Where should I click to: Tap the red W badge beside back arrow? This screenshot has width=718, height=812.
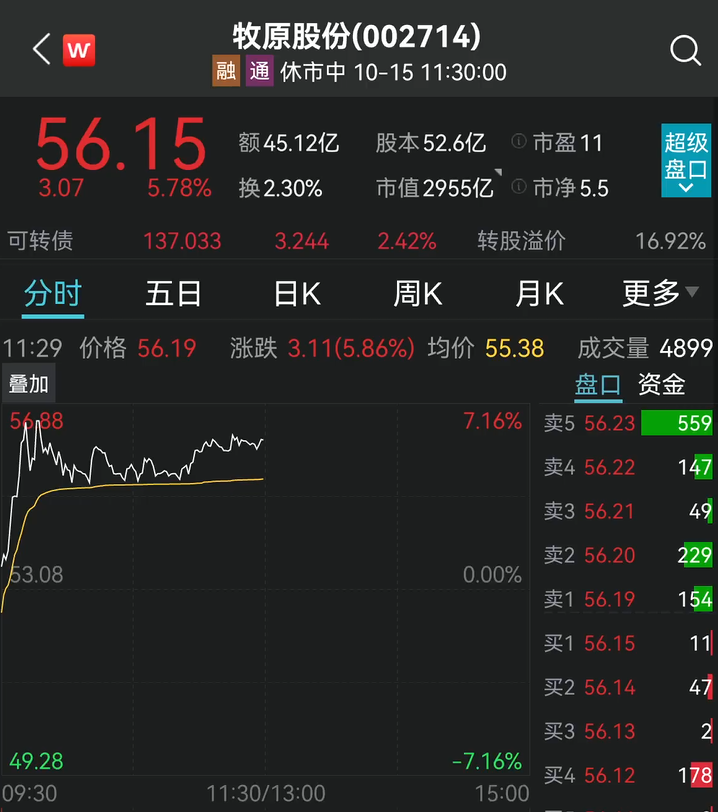(x=79, y=50)
